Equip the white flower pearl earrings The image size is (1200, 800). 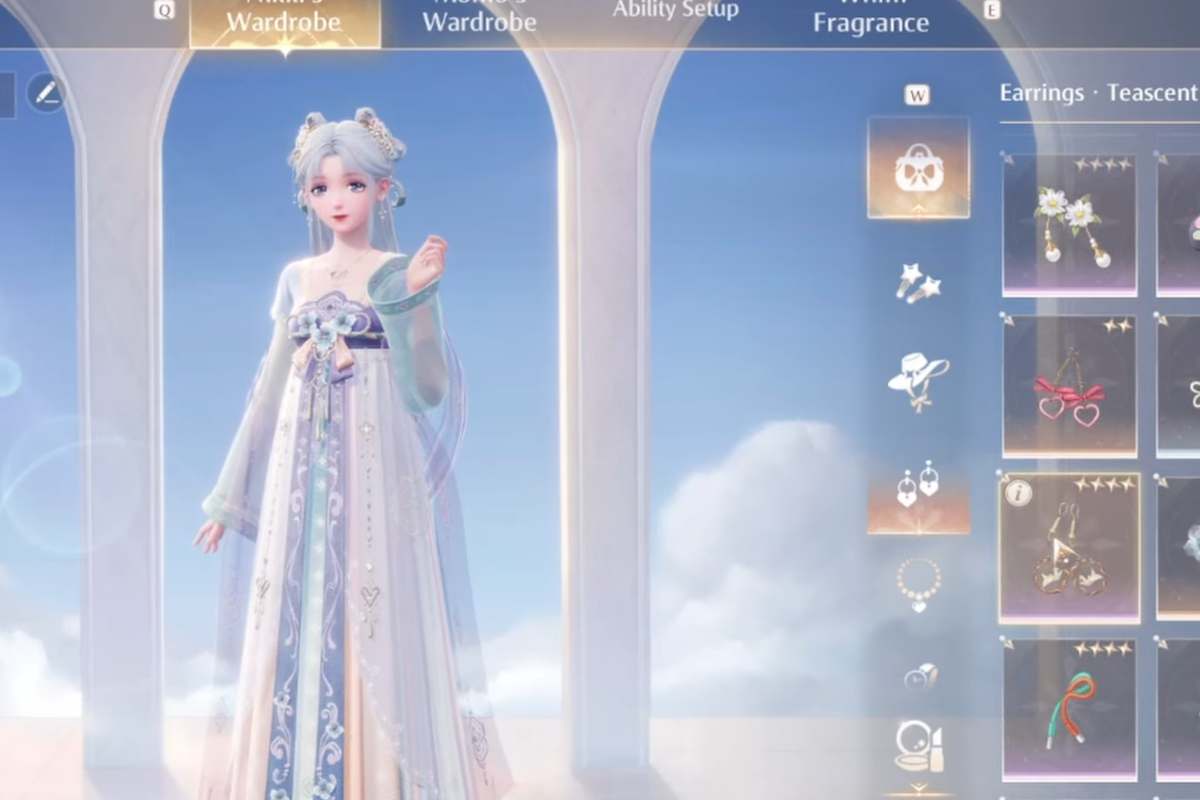click(1069, 226)
